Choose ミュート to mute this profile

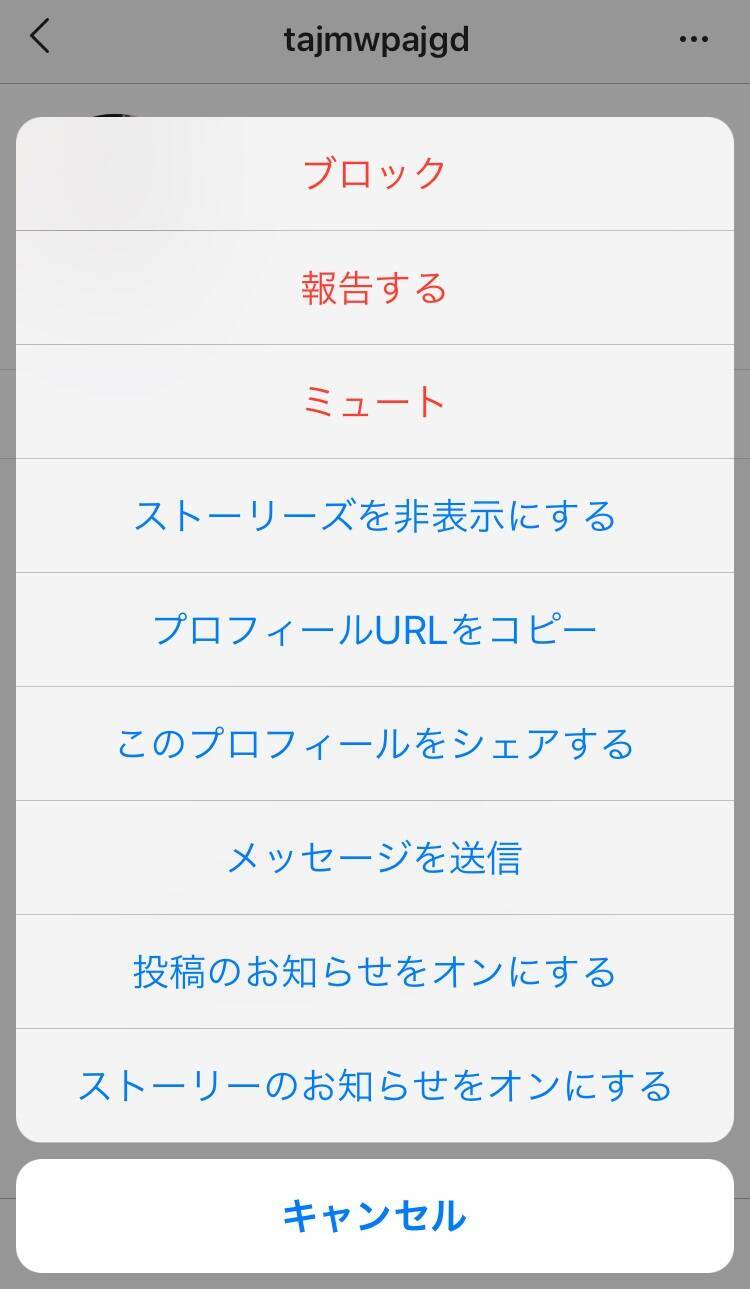pyautogui.click(x=375, y=402)
